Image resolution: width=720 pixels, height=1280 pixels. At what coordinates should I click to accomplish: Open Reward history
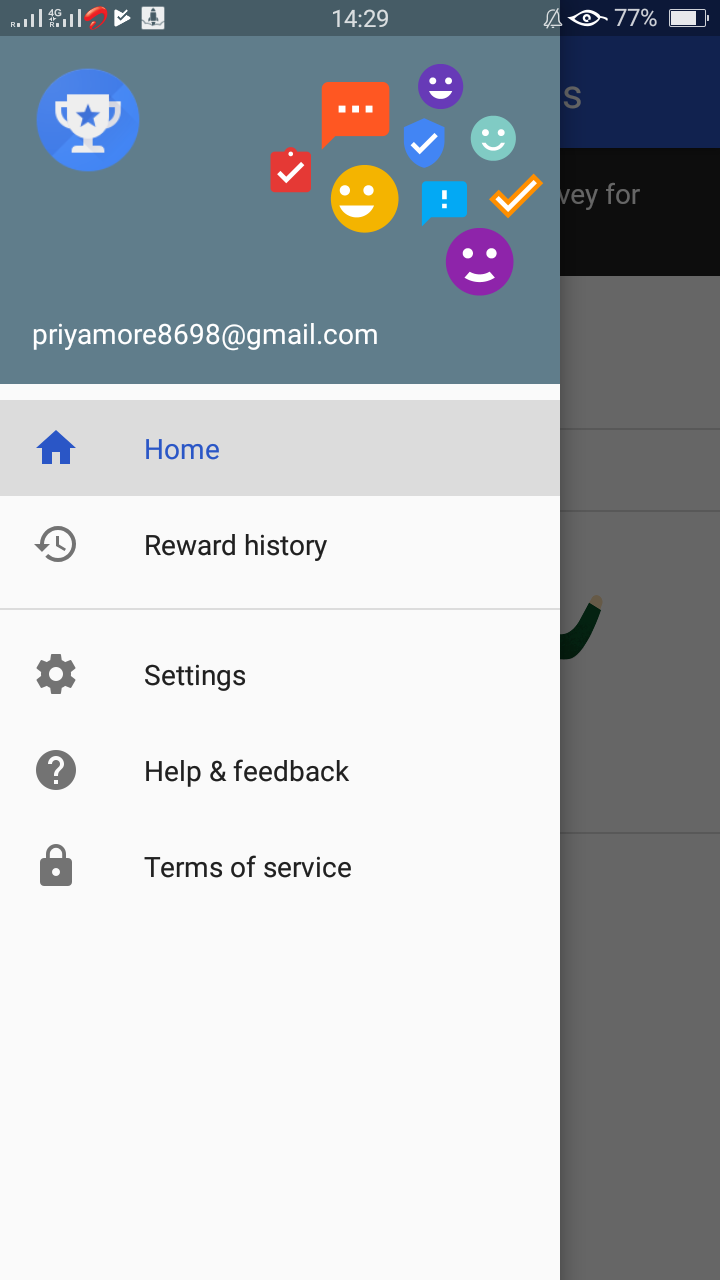click(235, 545)
